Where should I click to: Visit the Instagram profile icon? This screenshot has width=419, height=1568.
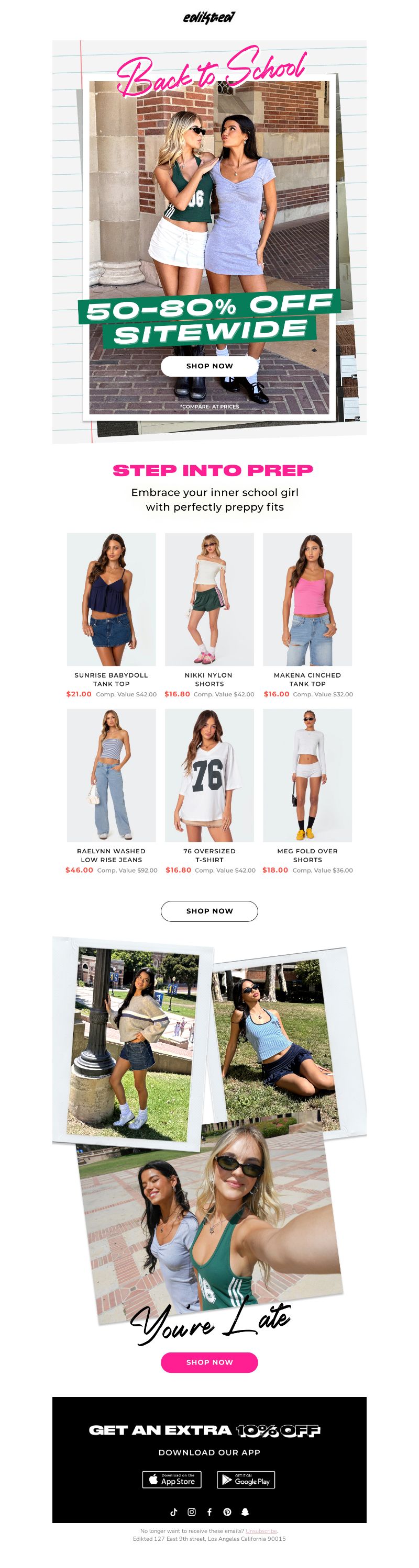click(x=192, y=1512)
